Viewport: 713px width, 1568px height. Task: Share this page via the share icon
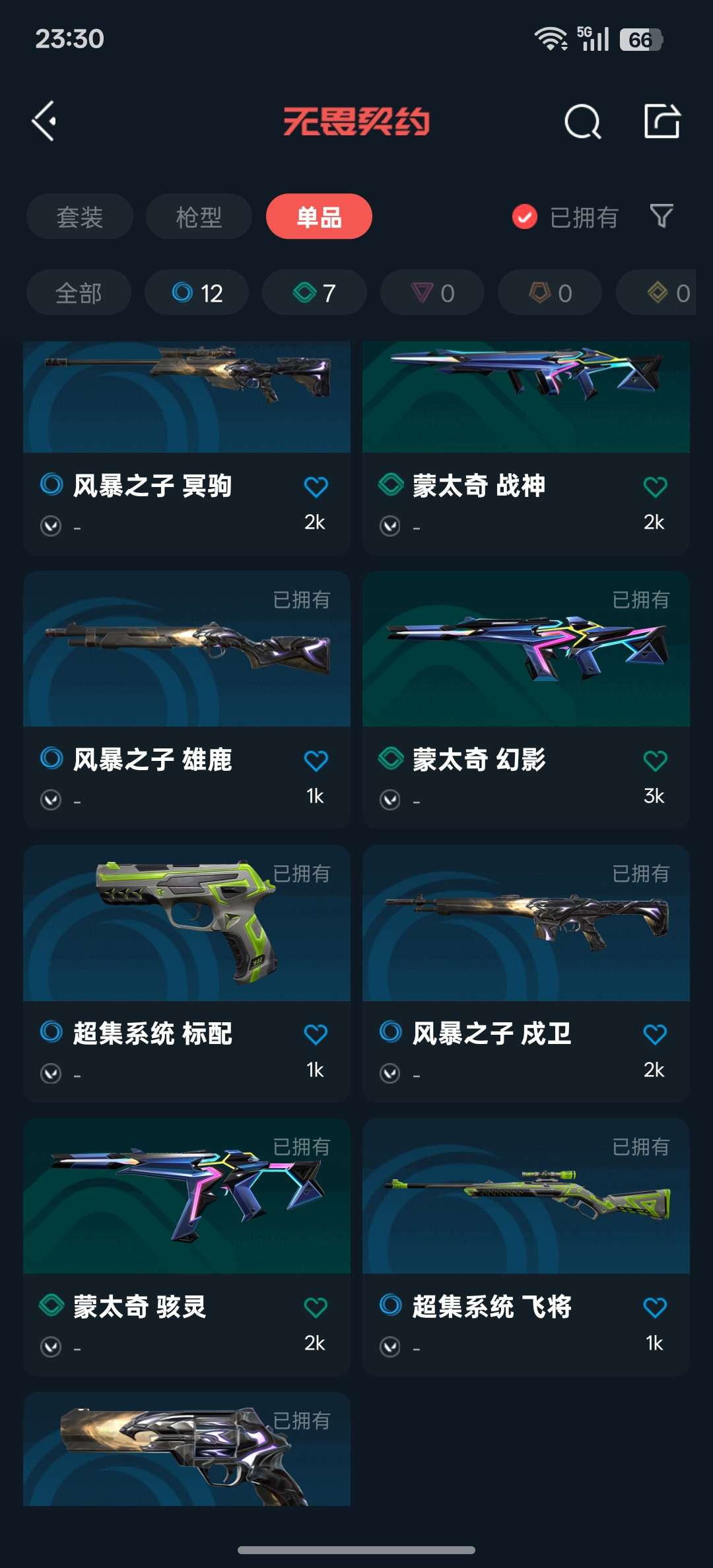point(662,121)
